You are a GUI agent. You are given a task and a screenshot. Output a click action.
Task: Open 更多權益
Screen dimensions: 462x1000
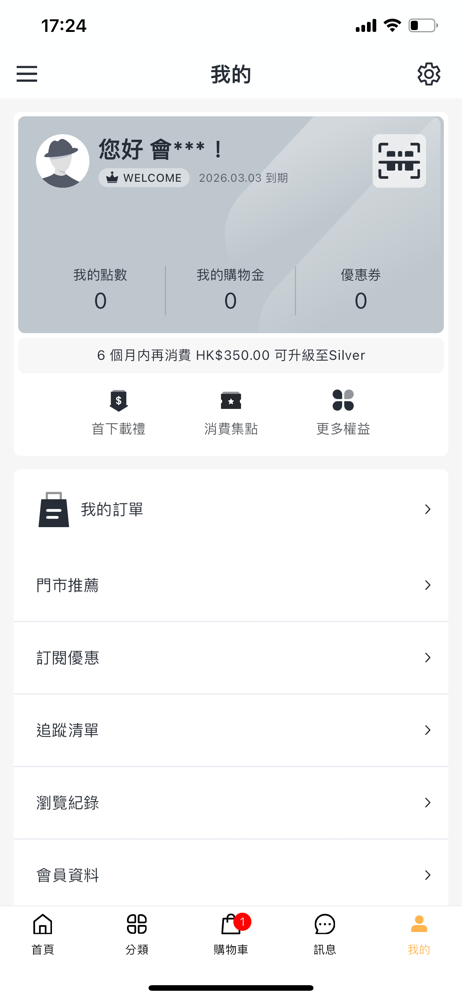pyautogui.click(x=343, y=413)
